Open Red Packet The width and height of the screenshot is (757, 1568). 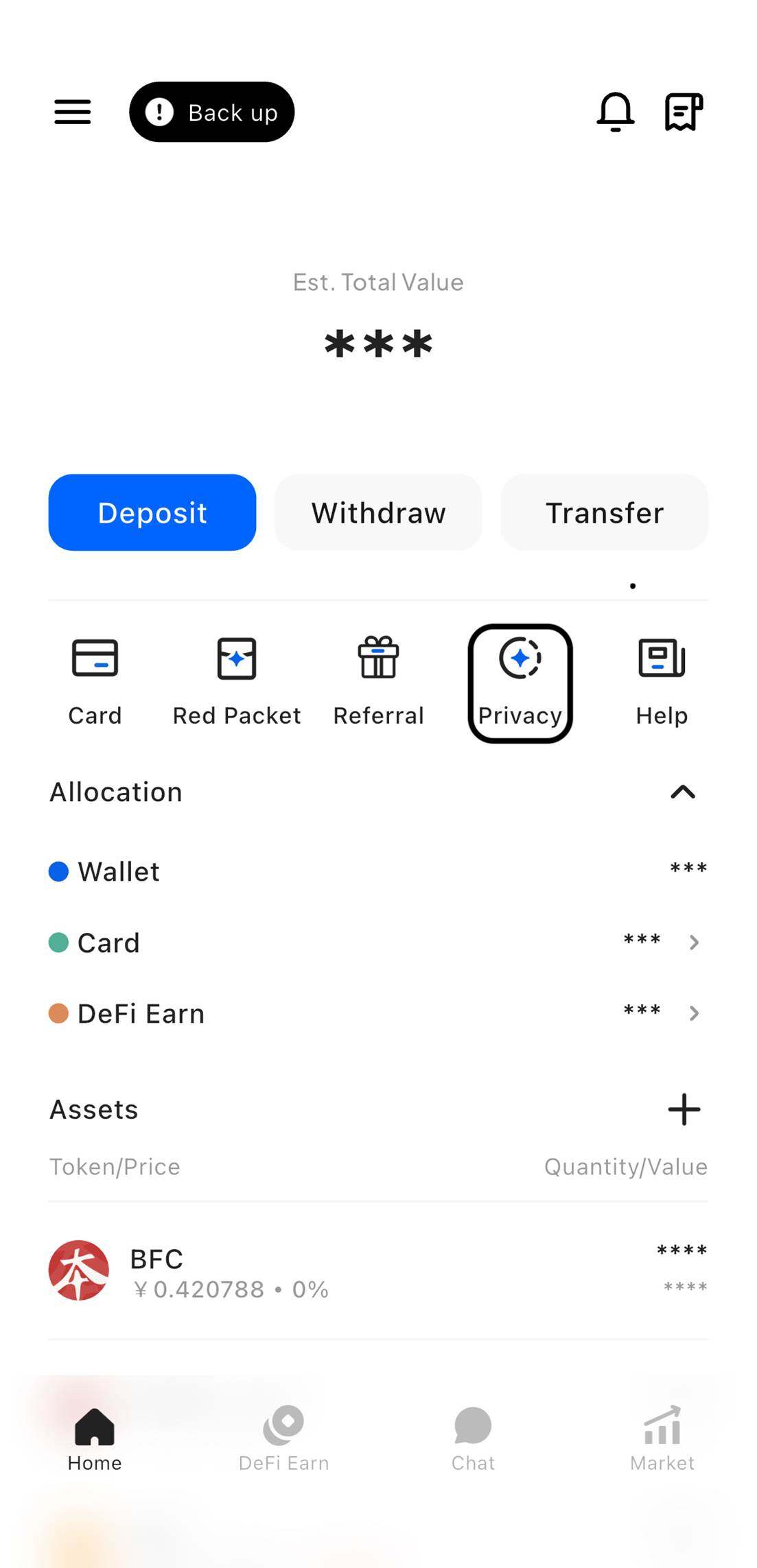237,680
